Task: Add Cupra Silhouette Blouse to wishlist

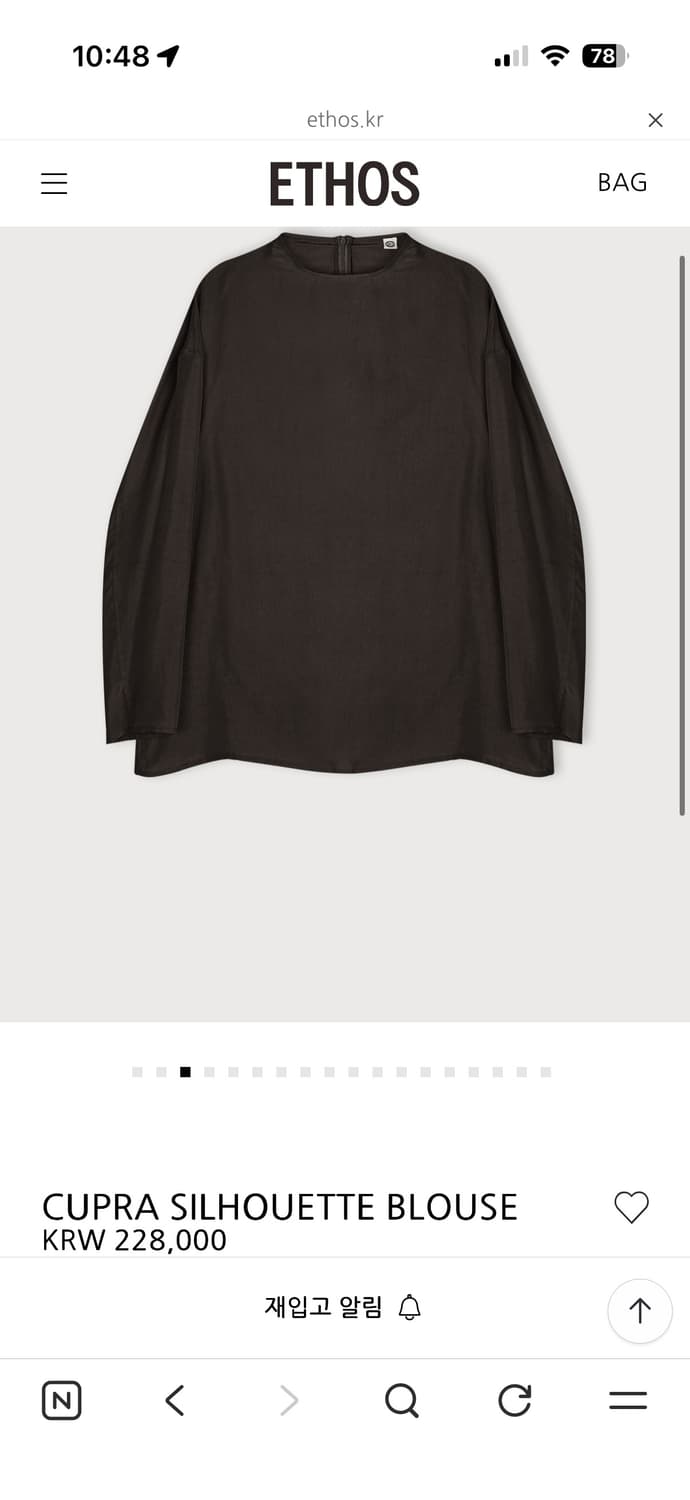Action: (x=631, y=1207)
